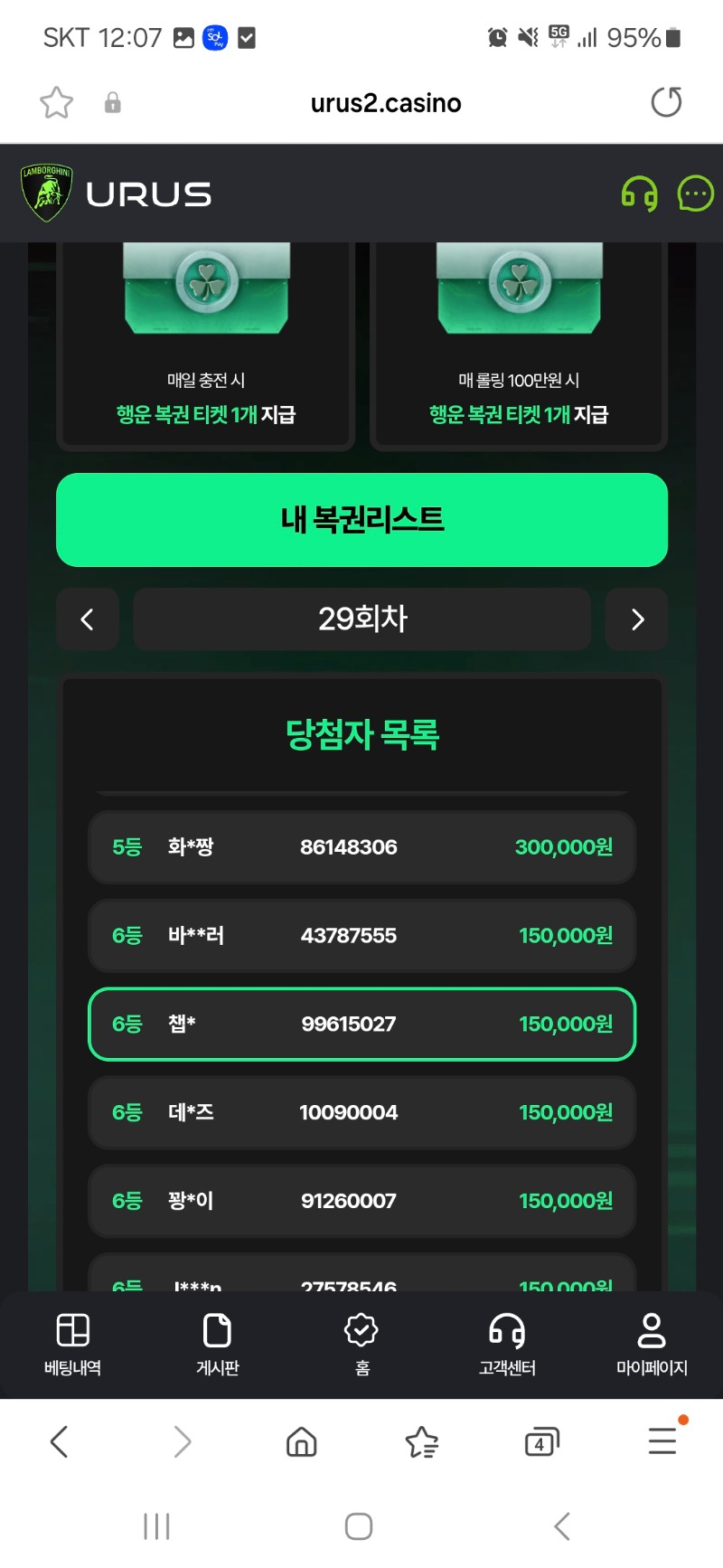Go to the previous round with left arrow
723x1568 pixels.
(88, 619)
